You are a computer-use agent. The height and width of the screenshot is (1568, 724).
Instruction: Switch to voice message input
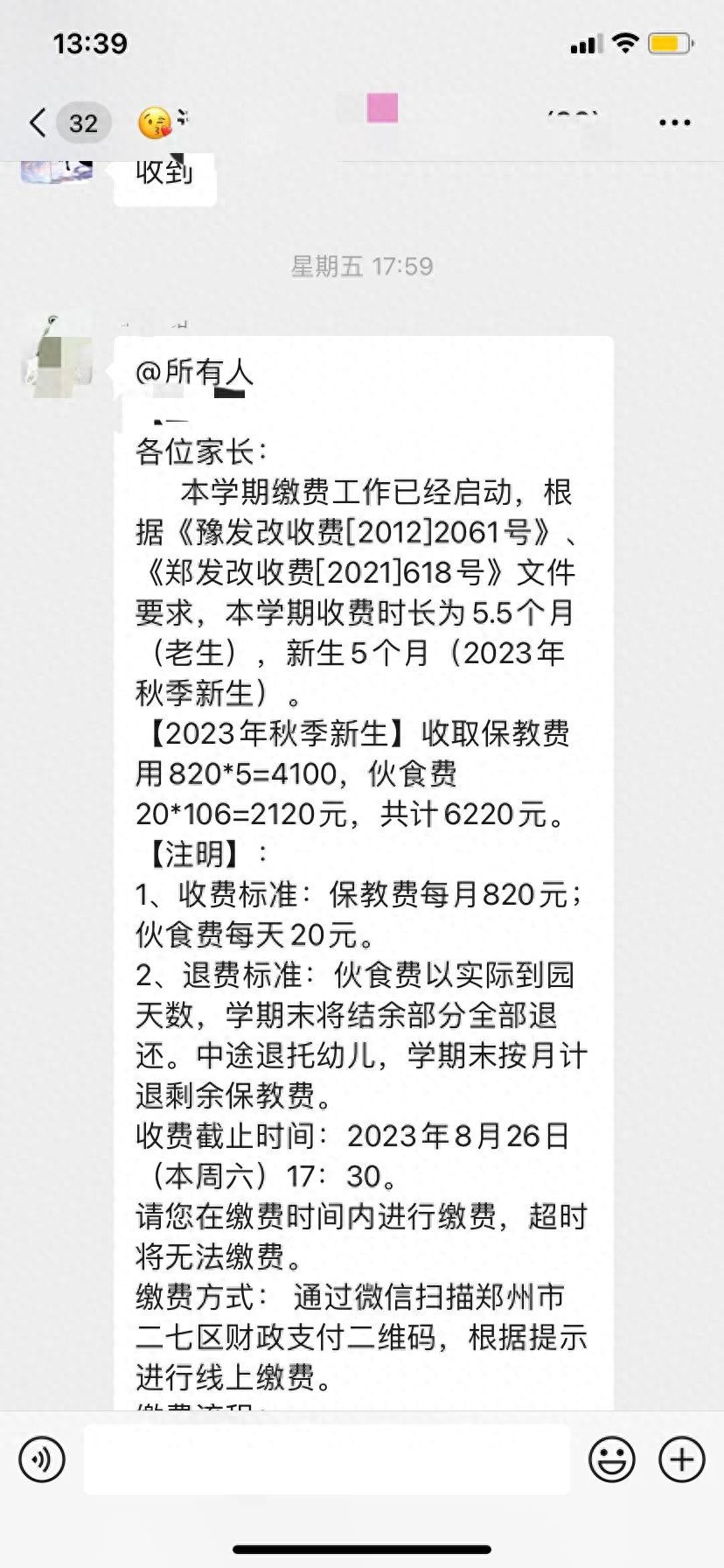point(41,1459)
